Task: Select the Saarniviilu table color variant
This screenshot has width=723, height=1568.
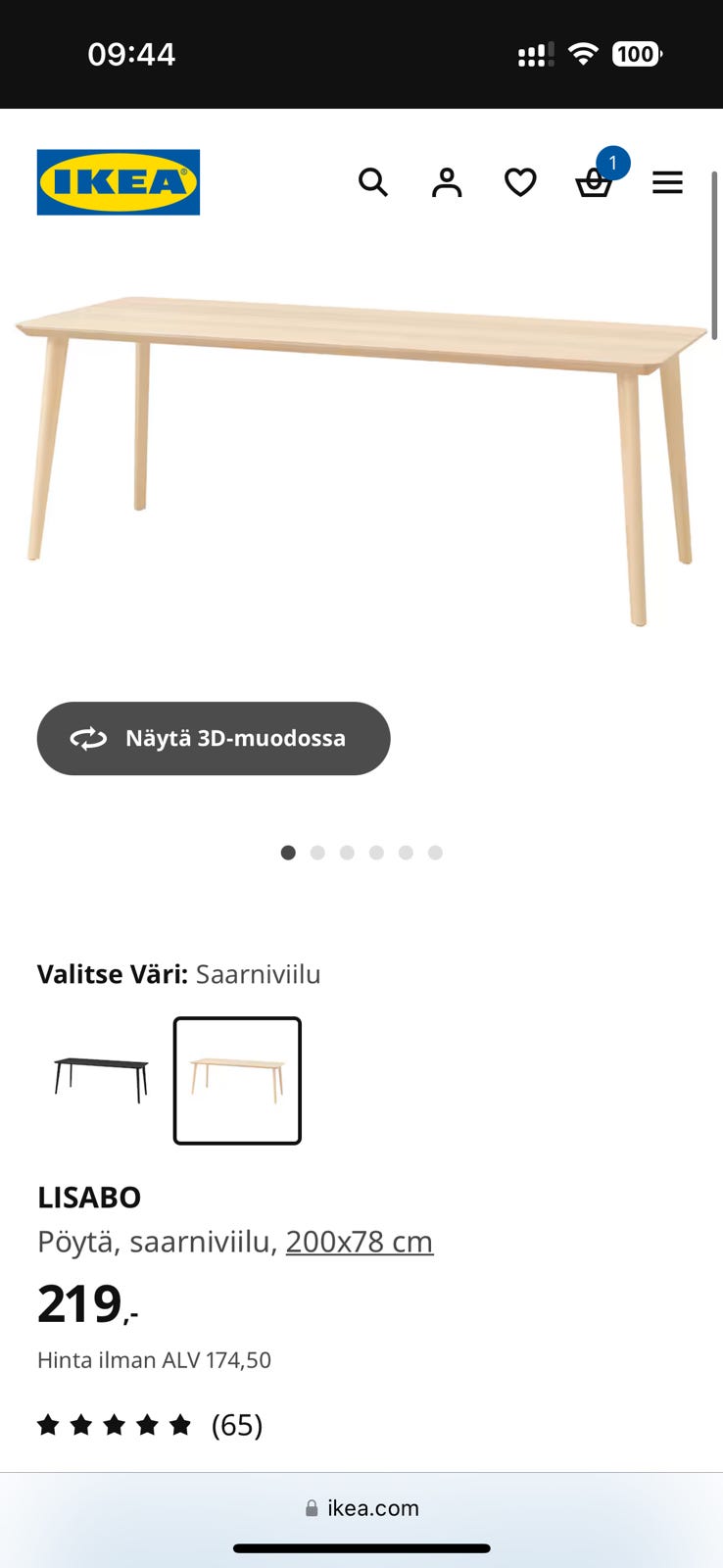Action: point(237,1081)
